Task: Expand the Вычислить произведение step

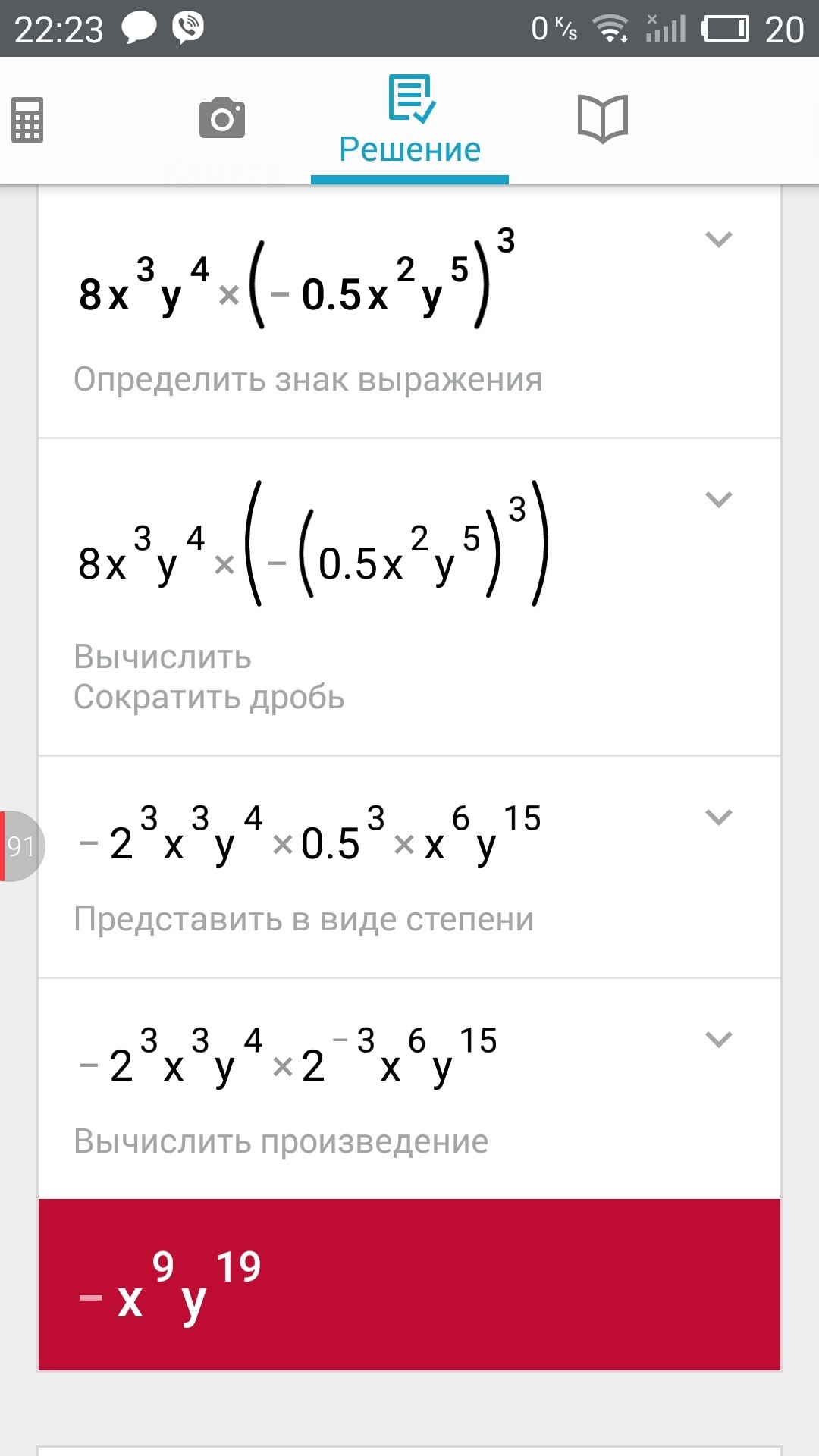Action: [x=718, y=1039]
